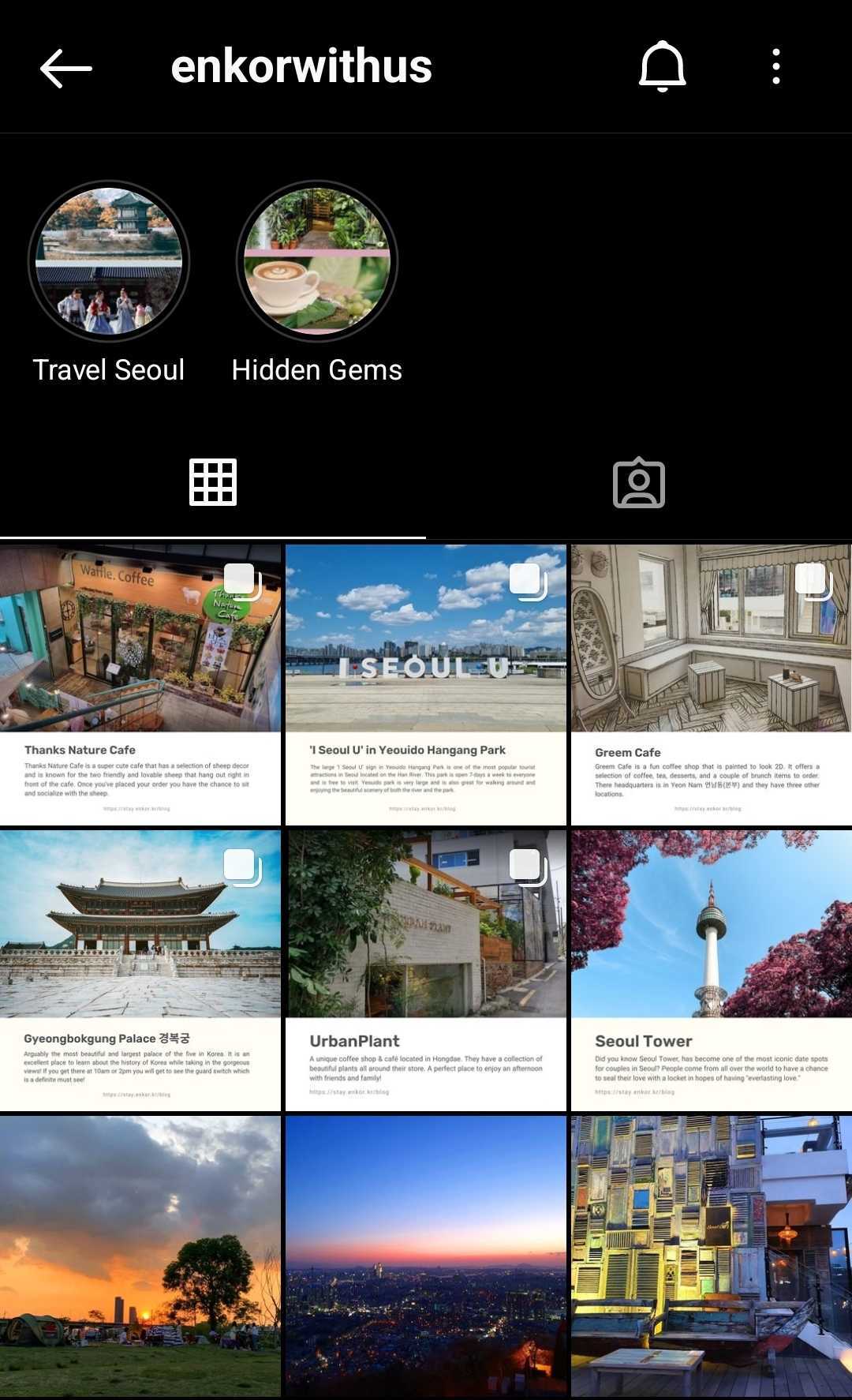This screenshot has height=1400, width=852.
Task: Open the Thanks Nature Cafe post
Action: click(140, 685)
